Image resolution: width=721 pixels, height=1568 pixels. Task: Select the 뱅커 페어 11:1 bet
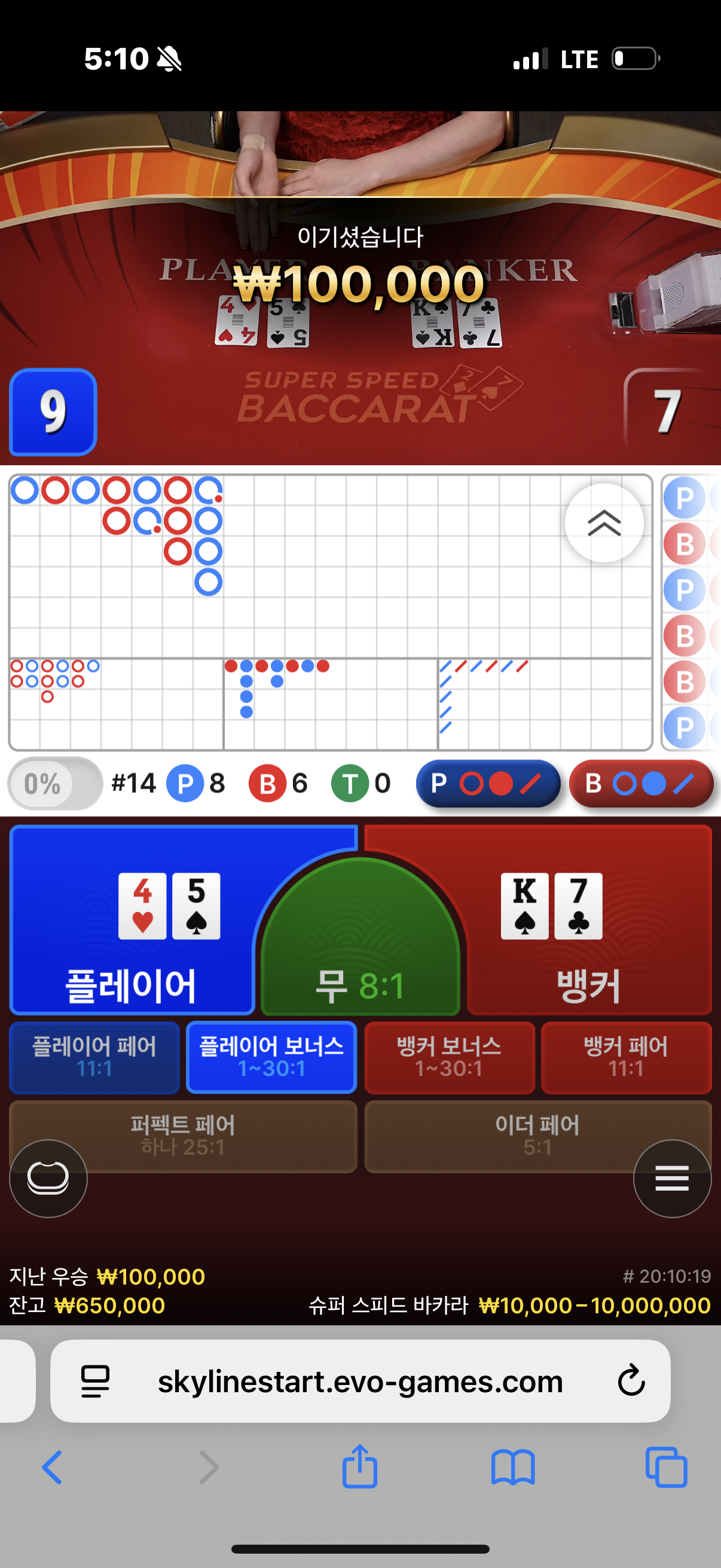tap(625, 1057)
